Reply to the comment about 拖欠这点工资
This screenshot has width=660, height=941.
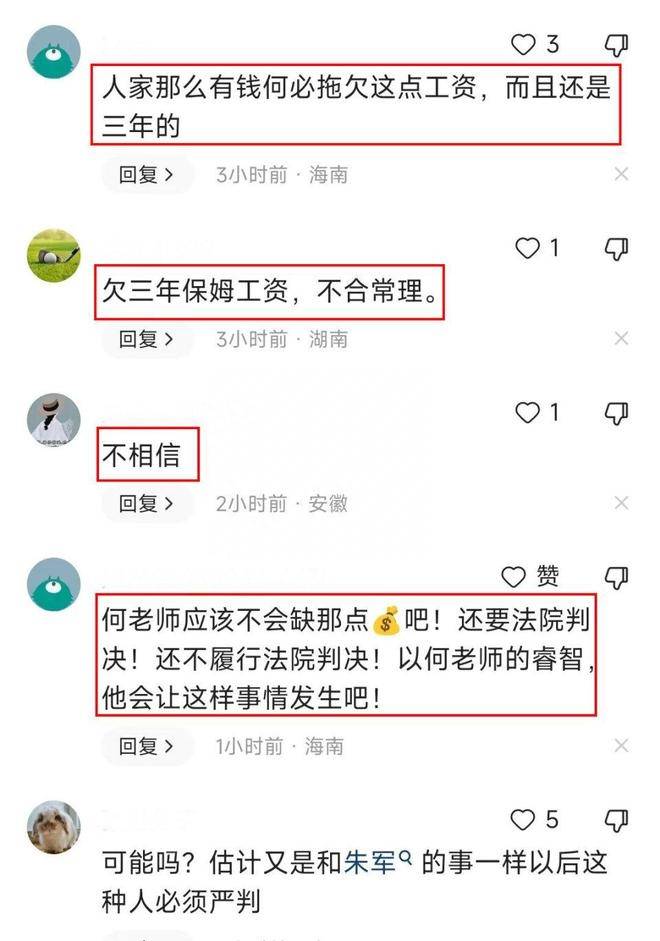pyautogui.click(x=147, y=175)
